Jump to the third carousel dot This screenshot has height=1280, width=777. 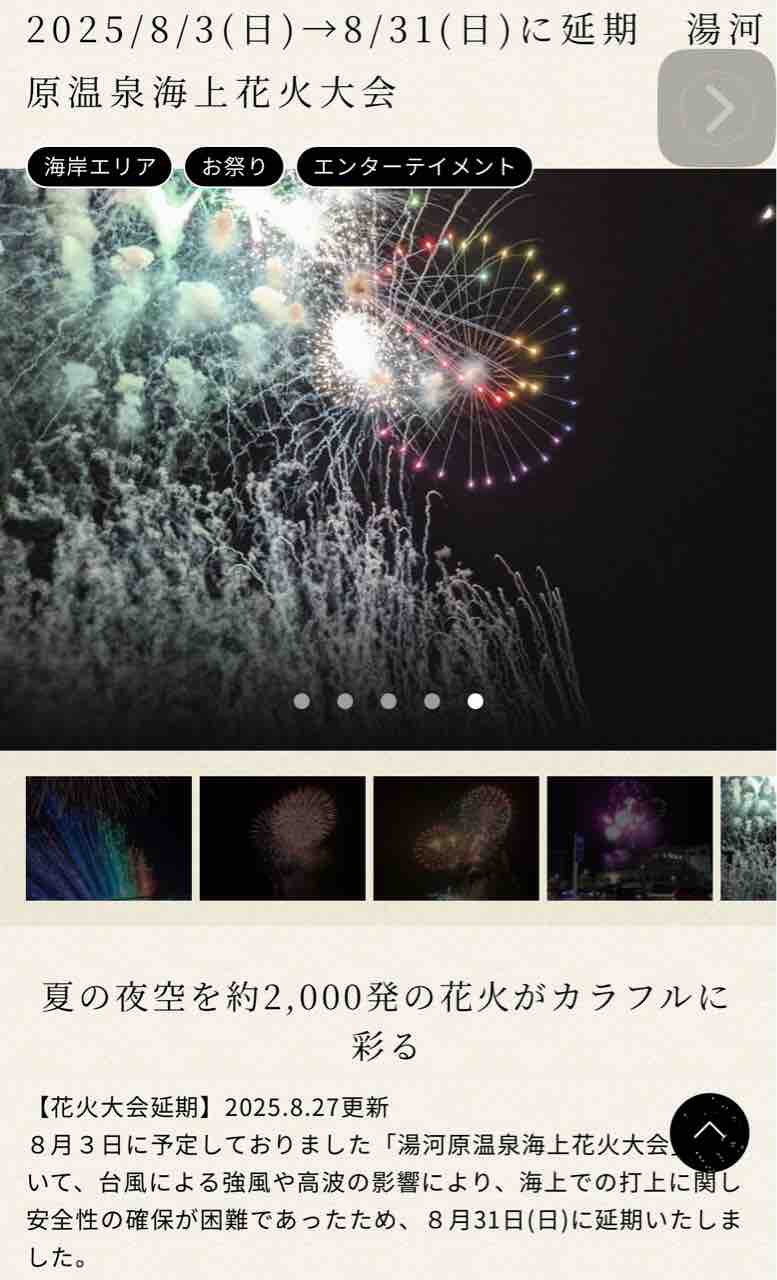click(388, 701)
